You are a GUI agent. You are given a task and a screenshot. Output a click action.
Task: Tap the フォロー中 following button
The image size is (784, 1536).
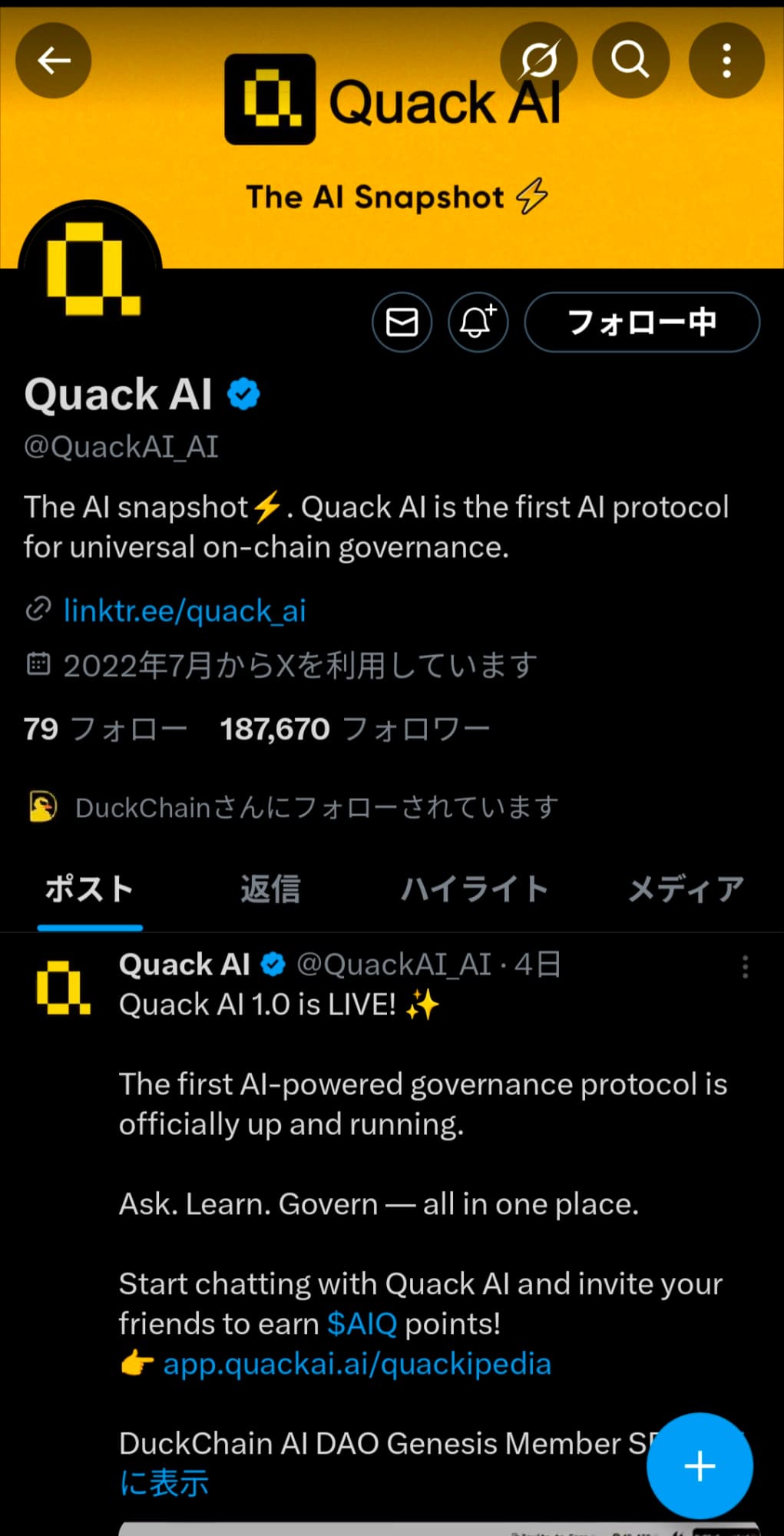coord(641,322)
